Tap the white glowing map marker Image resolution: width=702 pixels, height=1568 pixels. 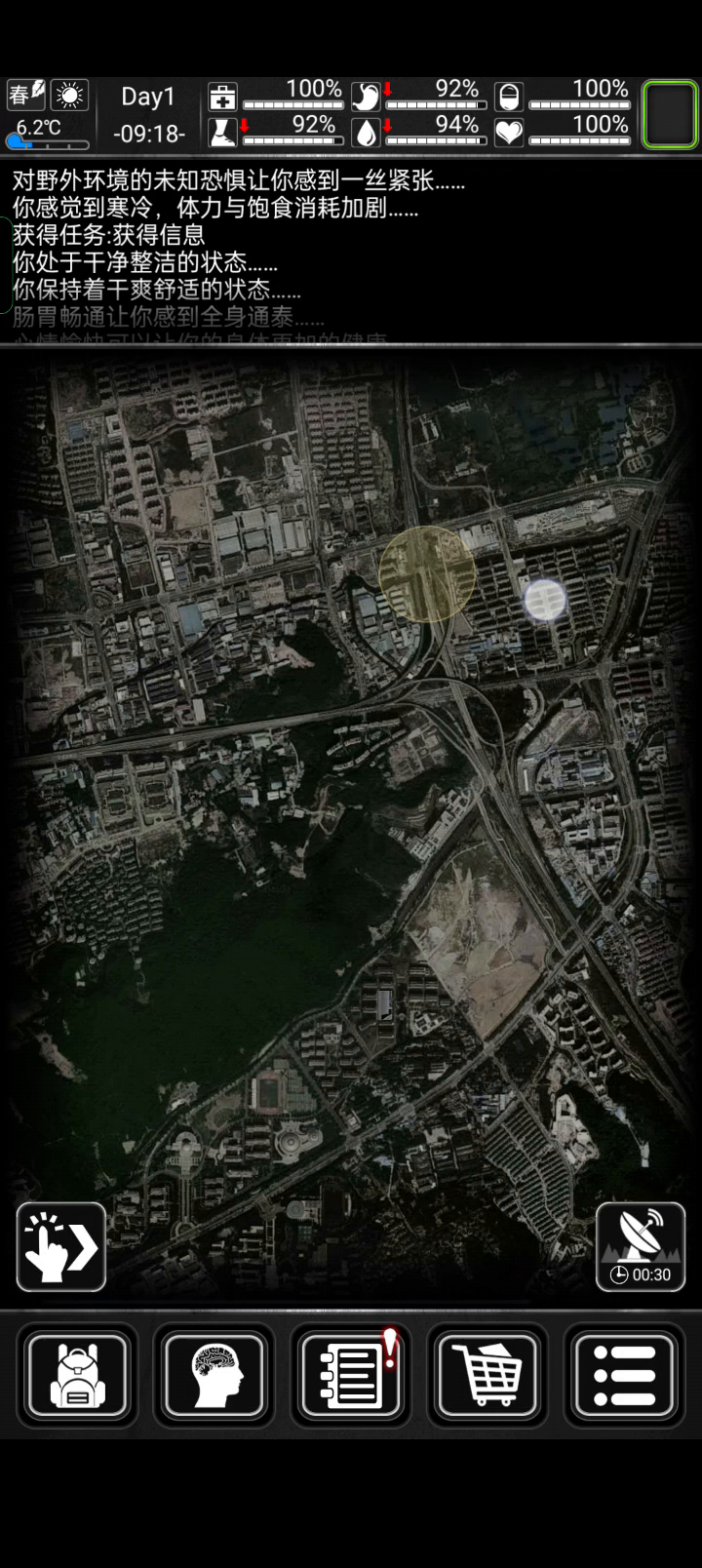(x=545, y=600)
